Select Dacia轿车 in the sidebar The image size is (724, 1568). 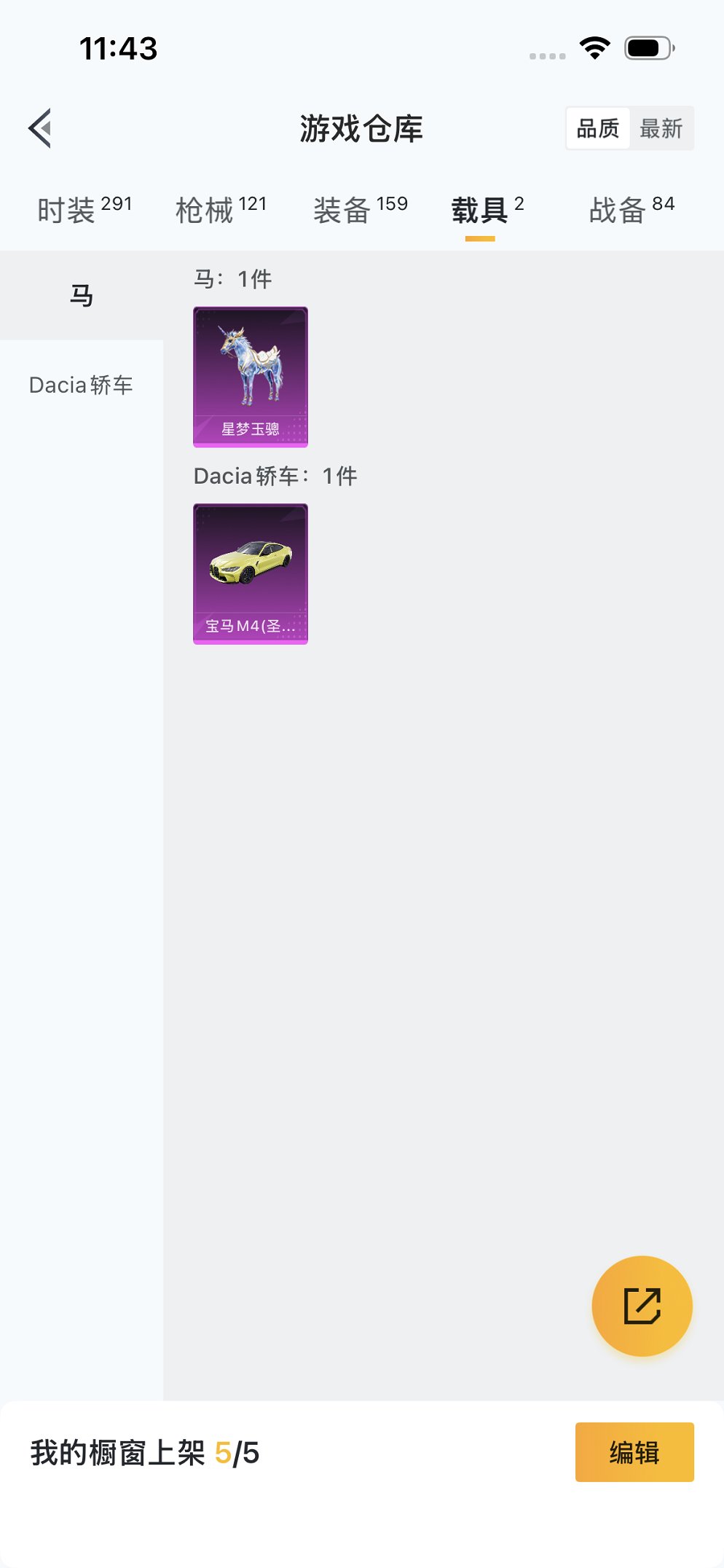pyautogui.click(x=80, y=385)
